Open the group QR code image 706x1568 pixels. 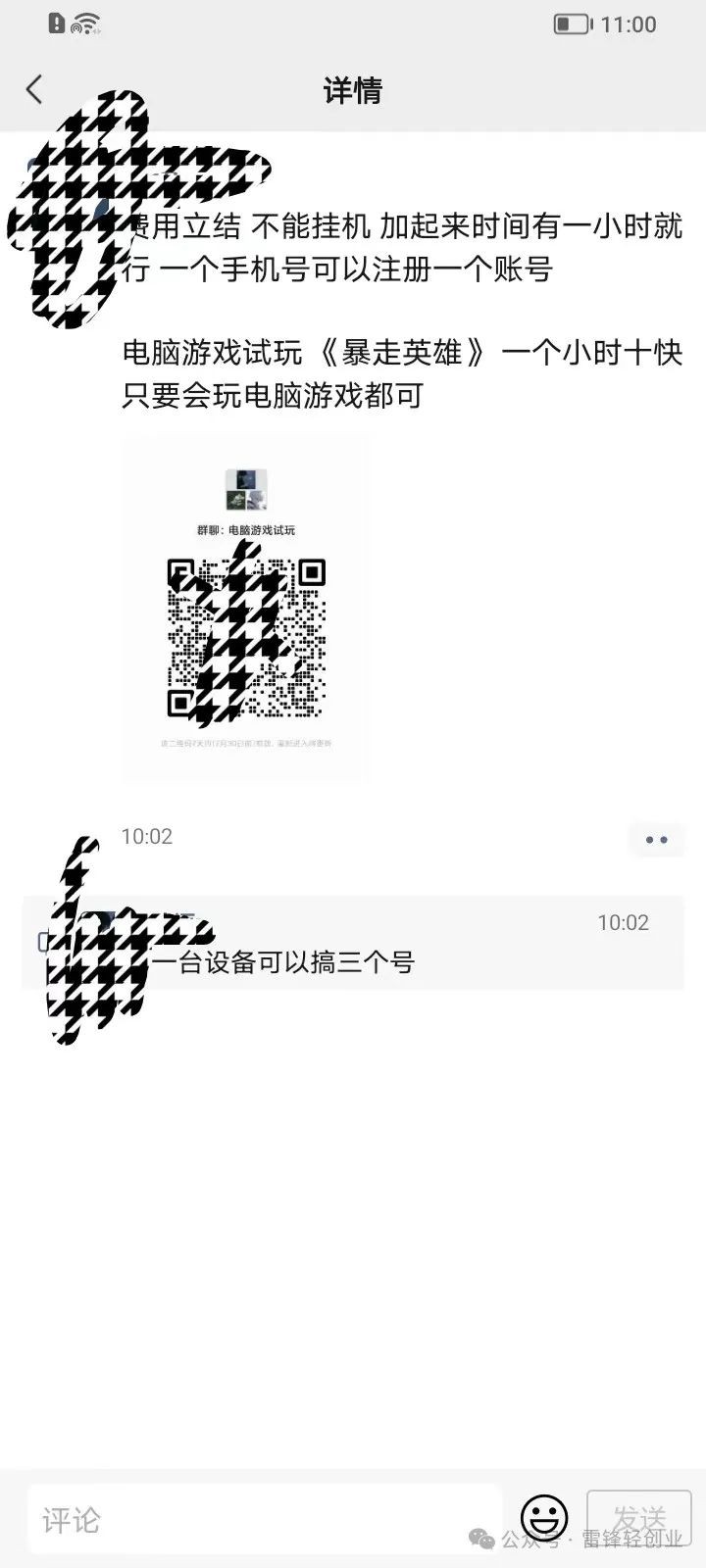[245, 609]
